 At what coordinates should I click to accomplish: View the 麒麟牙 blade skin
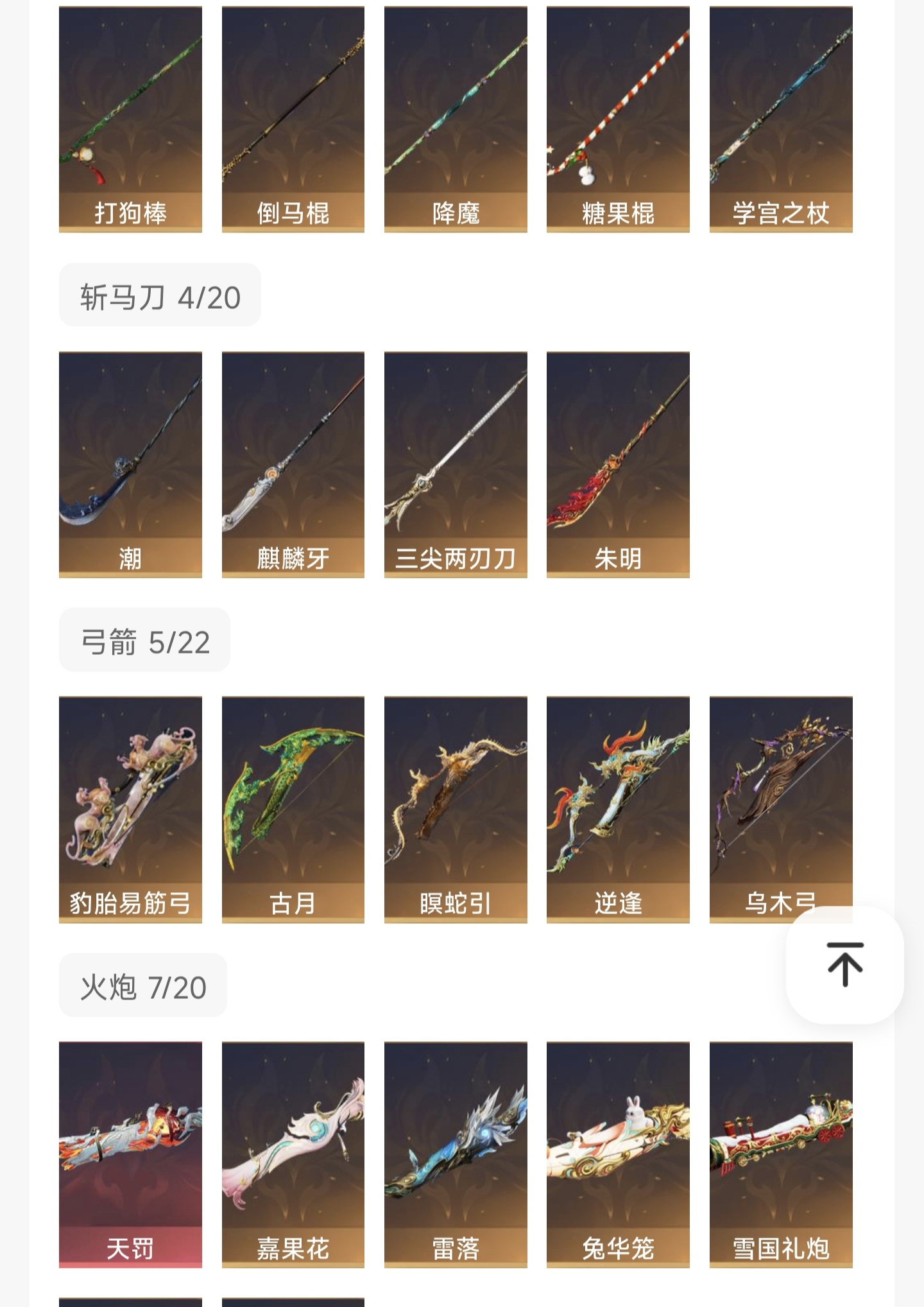coord(293,465)
